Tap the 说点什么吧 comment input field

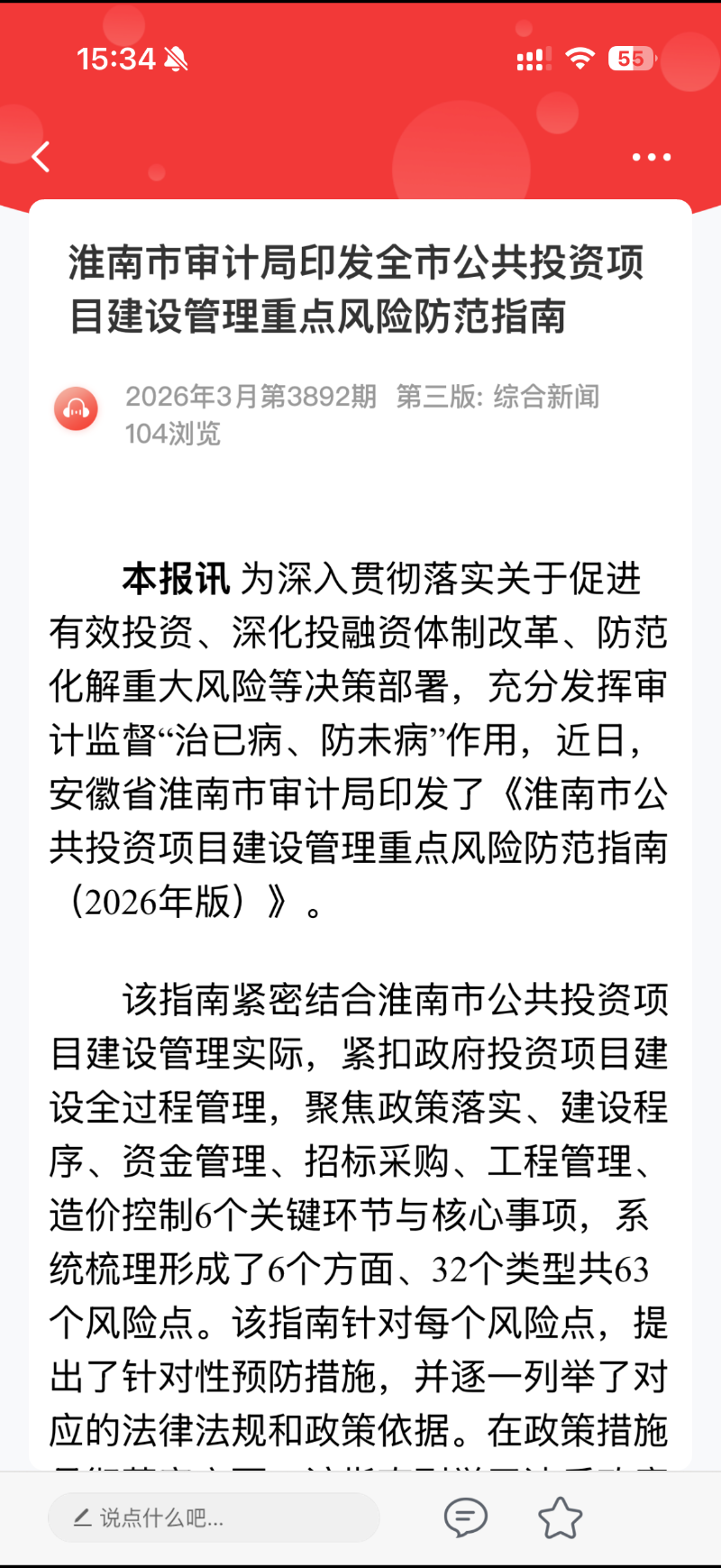pyautogui.click(x=214, y=1518)
